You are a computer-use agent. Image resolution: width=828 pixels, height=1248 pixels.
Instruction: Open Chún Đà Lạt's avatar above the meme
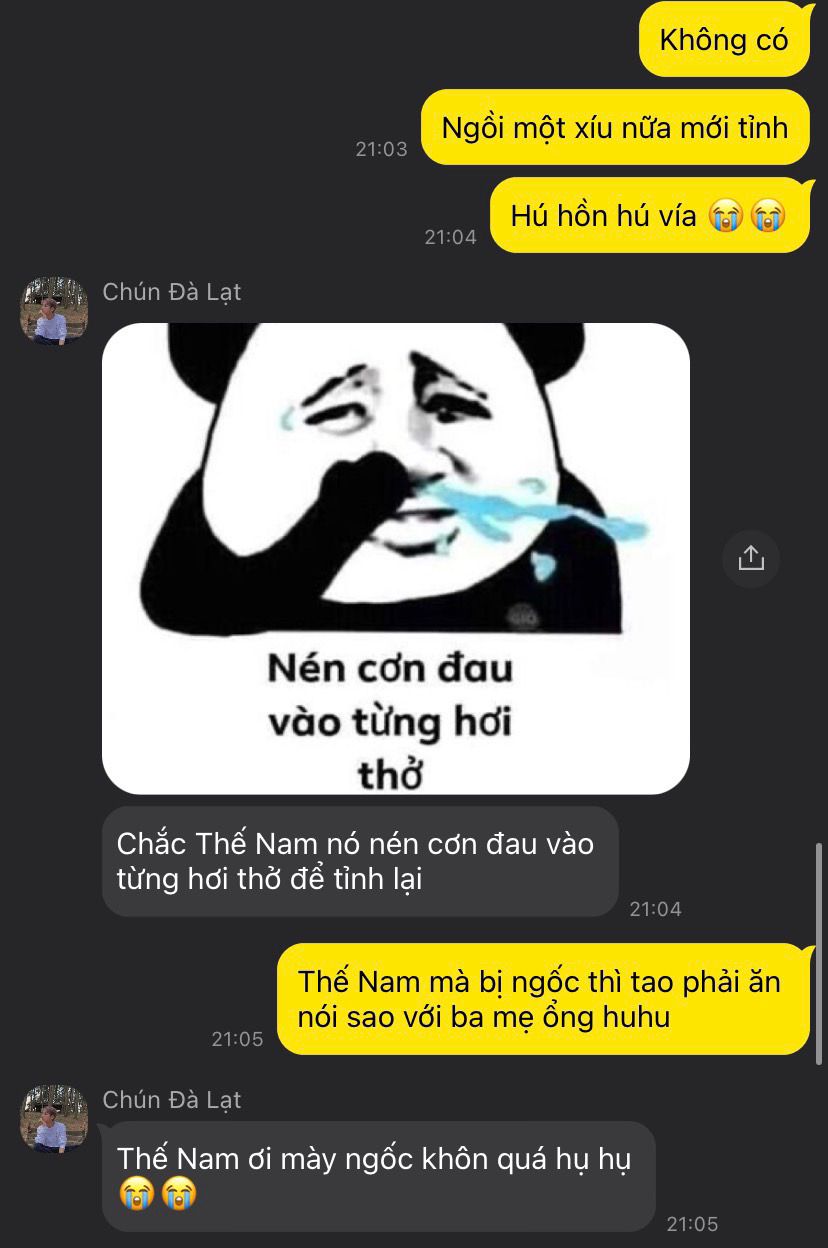(x=54, y=311)
